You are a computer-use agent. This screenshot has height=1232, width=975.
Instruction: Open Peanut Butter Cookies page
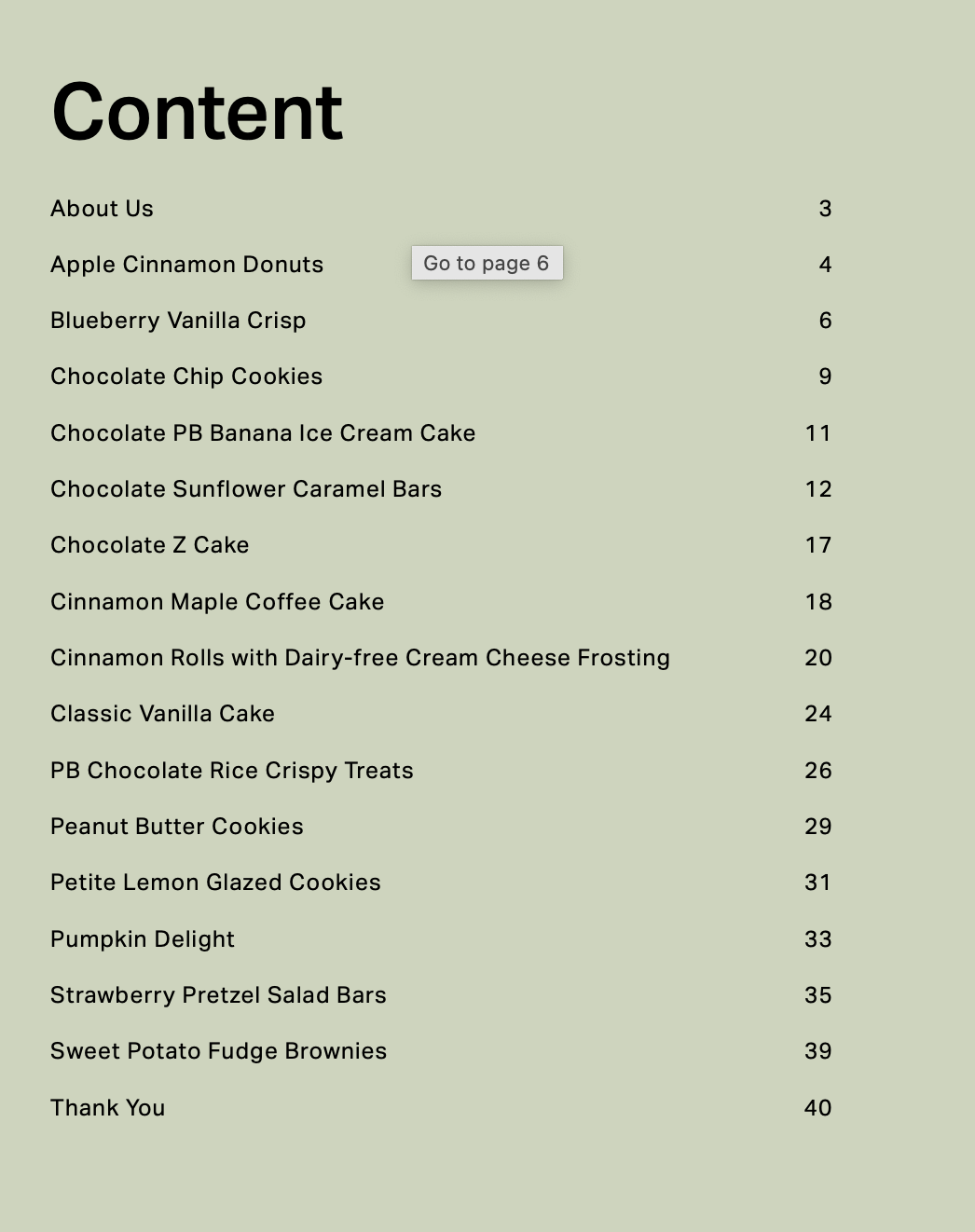[177, 827]
